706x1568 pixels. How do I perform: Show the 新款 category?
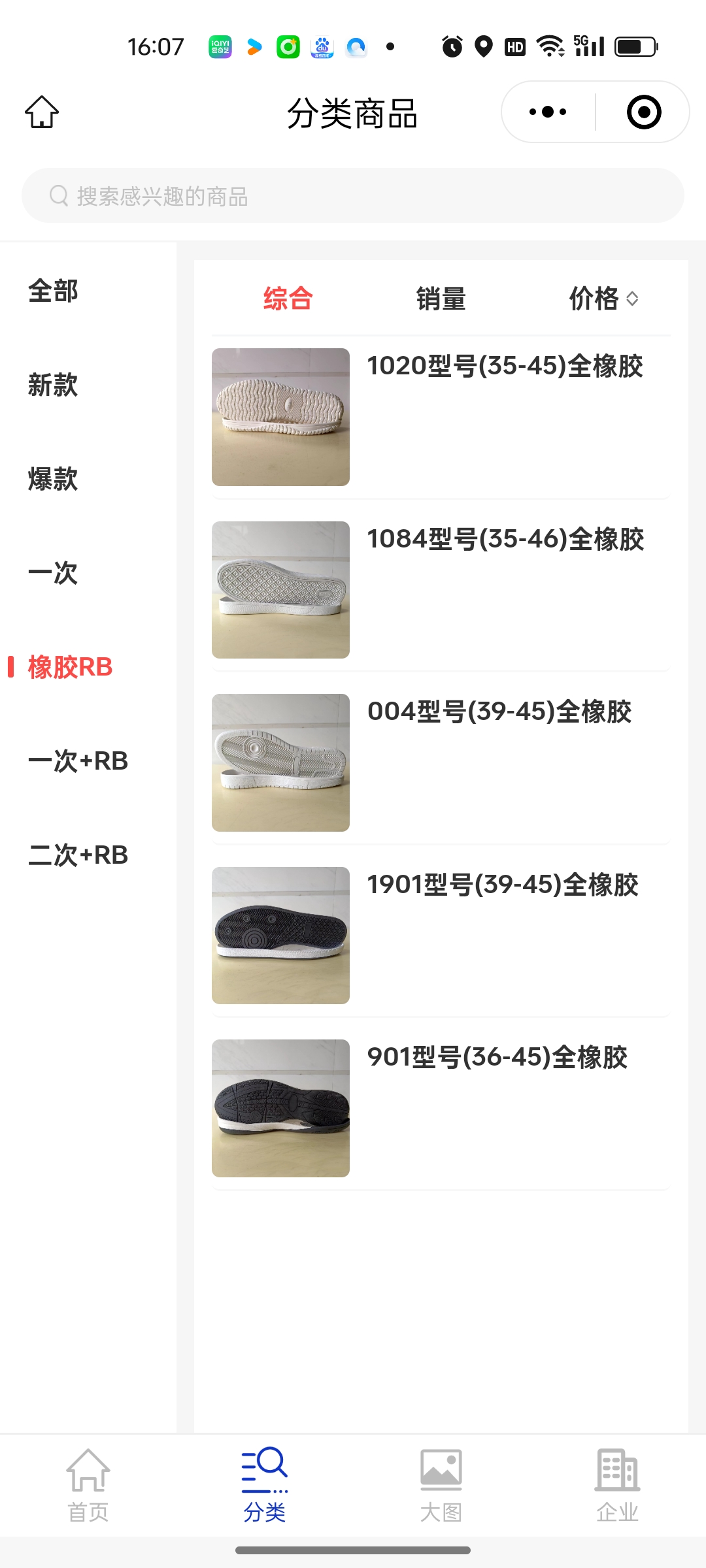pyautogui.click(x=54, y=385)
